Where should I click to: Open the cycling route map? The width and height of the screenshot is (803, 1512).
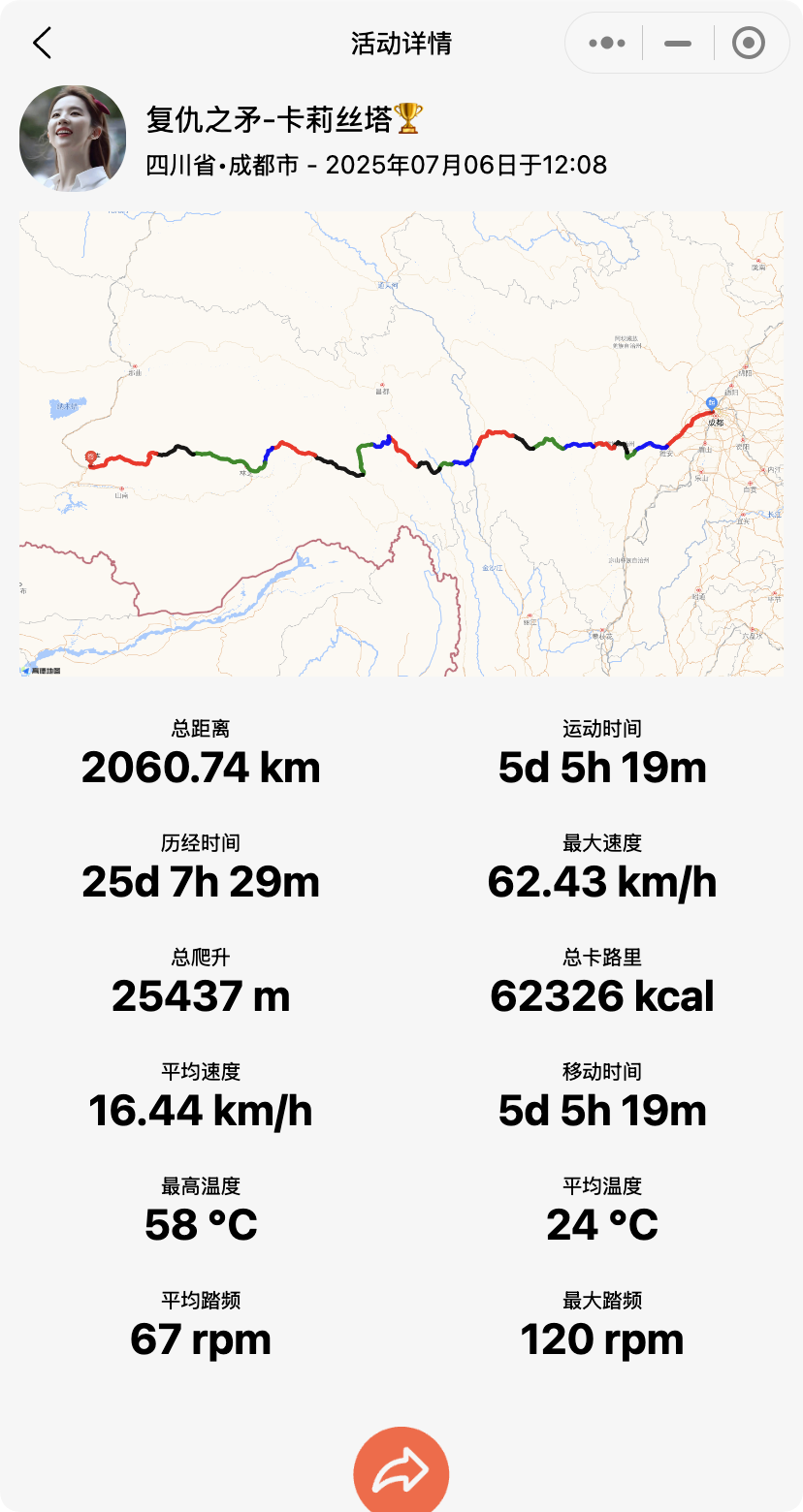401,444
